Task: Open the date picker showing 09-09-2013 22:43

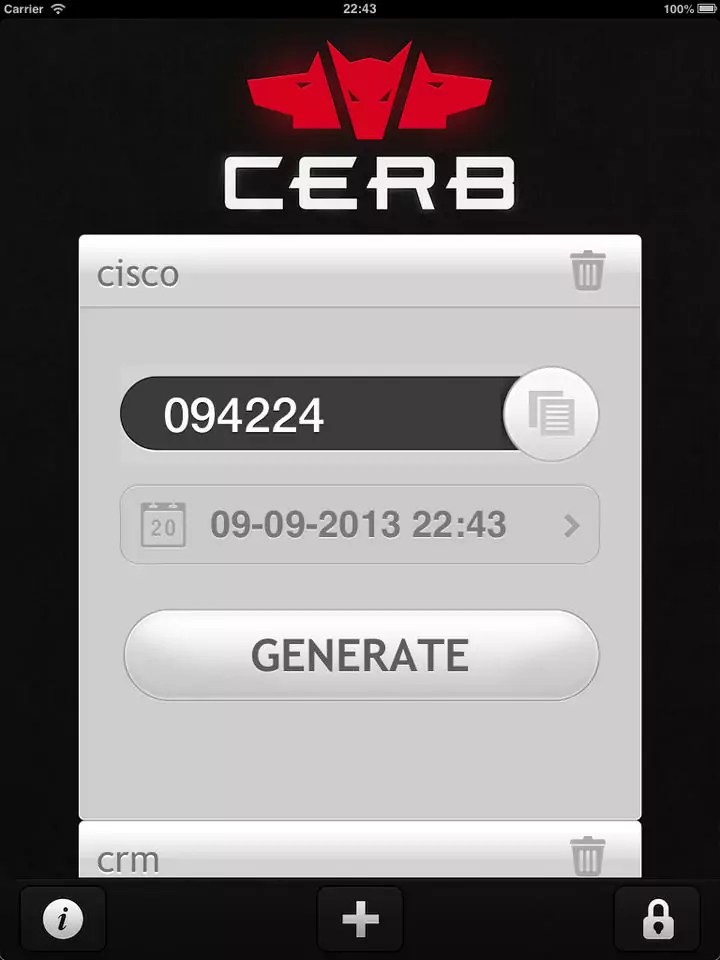Action: coord(360,525)
